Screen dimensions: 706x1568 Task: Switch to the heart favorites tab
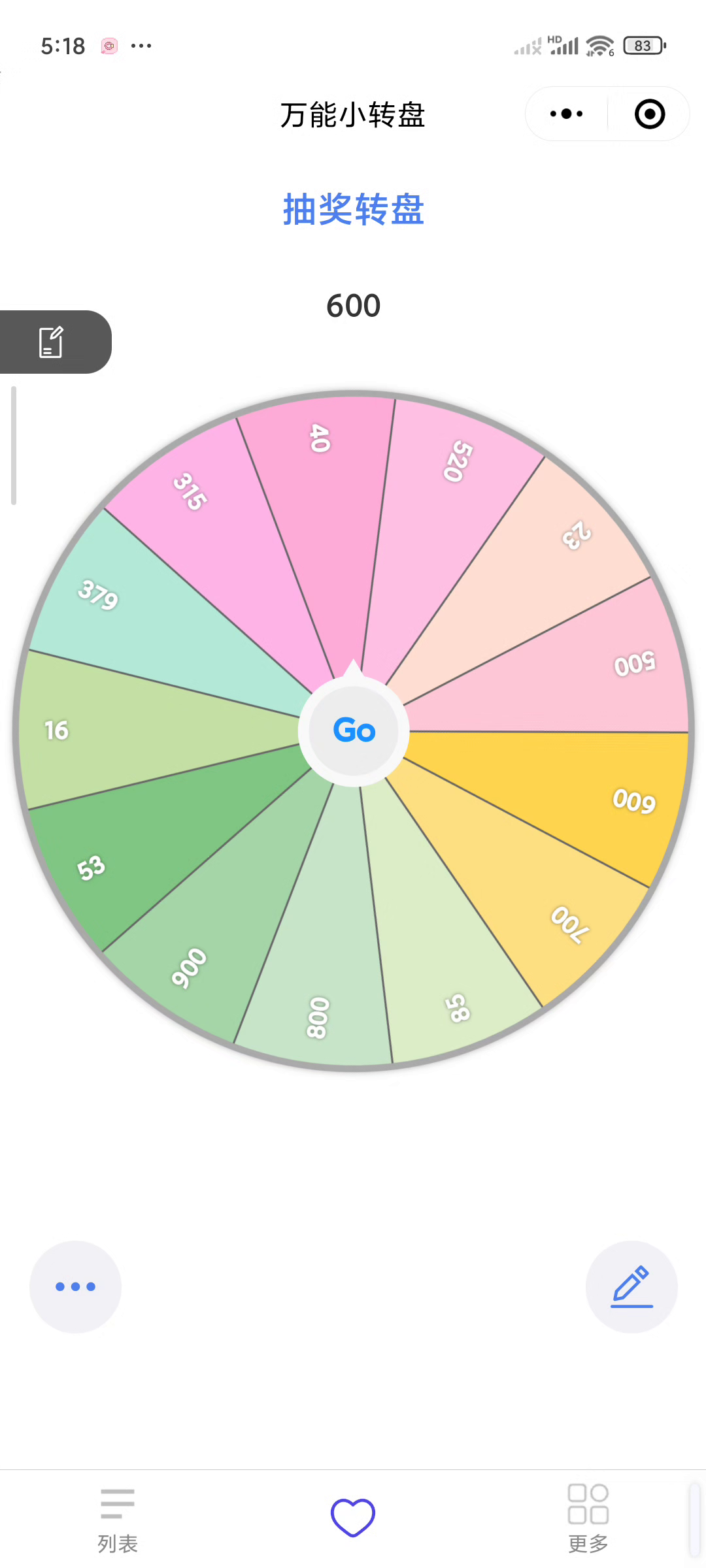pyautogui.click(x=353, y=1516)
